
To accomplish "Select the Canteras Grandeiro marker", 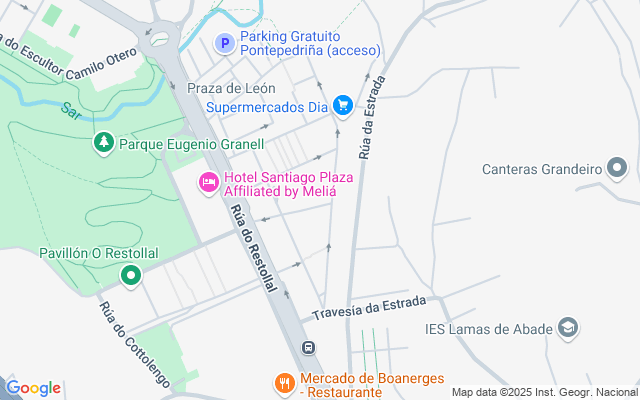I will tap(617, 168).
